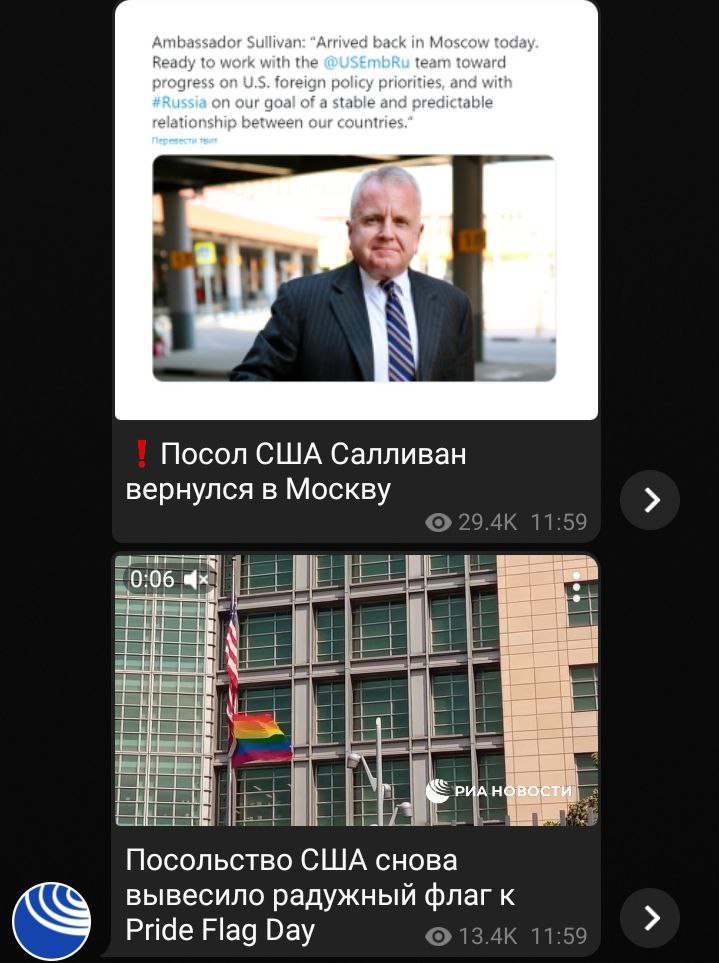Image resolution: width=719 pixels, height=963 pixels.
Task: Forward the post about Sullivan returning to Moscow
Action: [650, 499]
